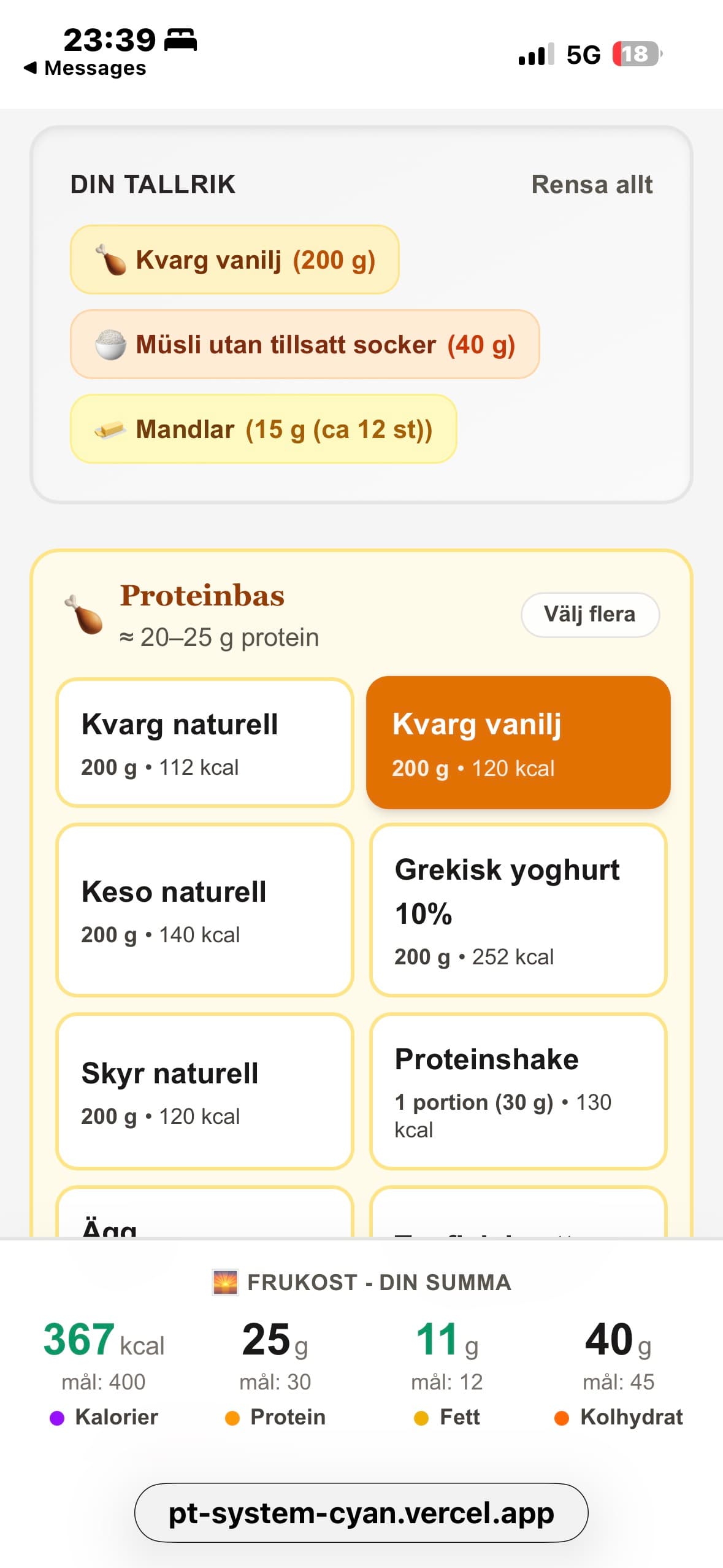
Task: Remove the Mandlar item from your plate
Action: [264, 429]
